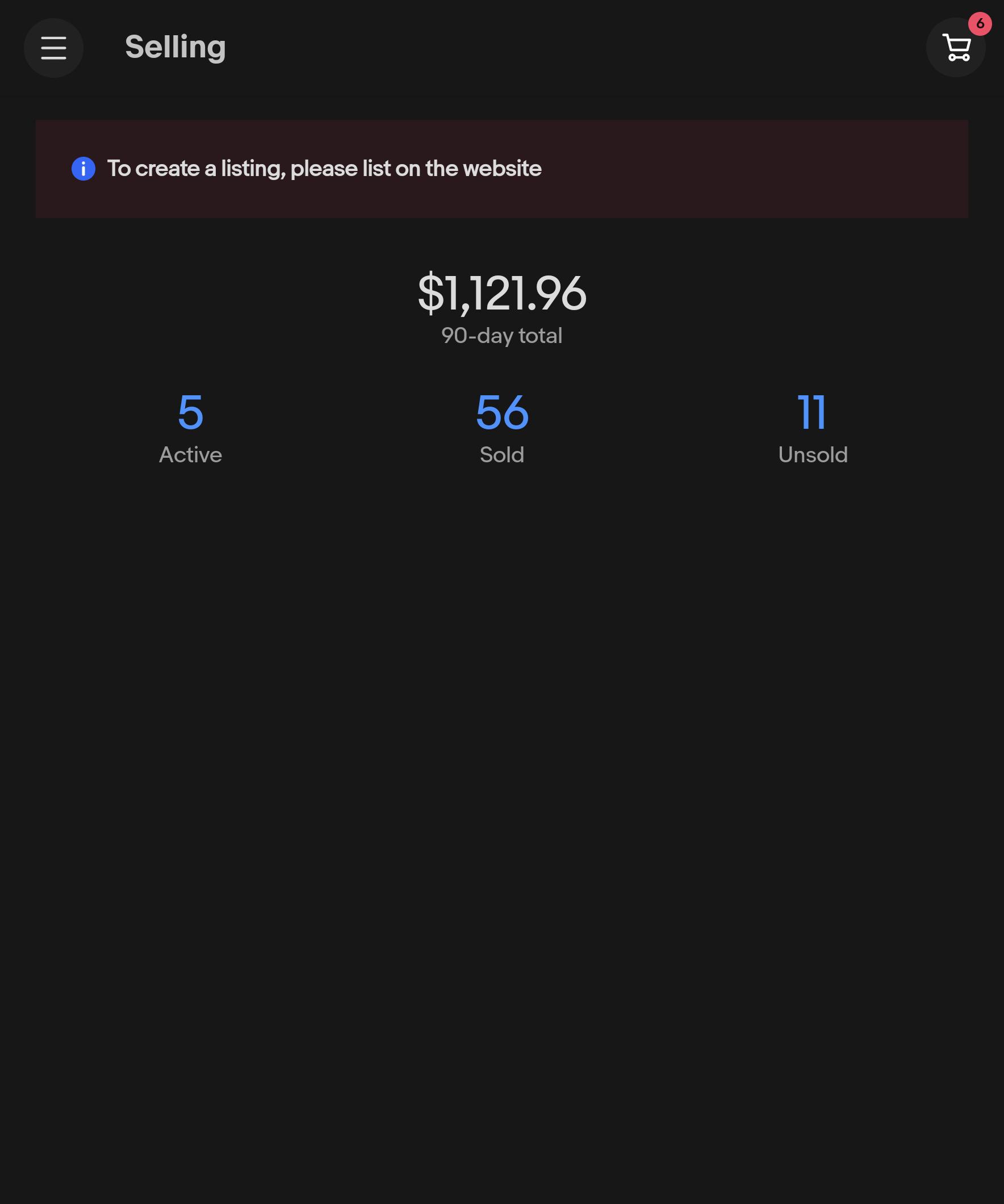This screenshot has width=1004, height=1204.
Task: Tap the Unsold label
Action: (813, 455)
